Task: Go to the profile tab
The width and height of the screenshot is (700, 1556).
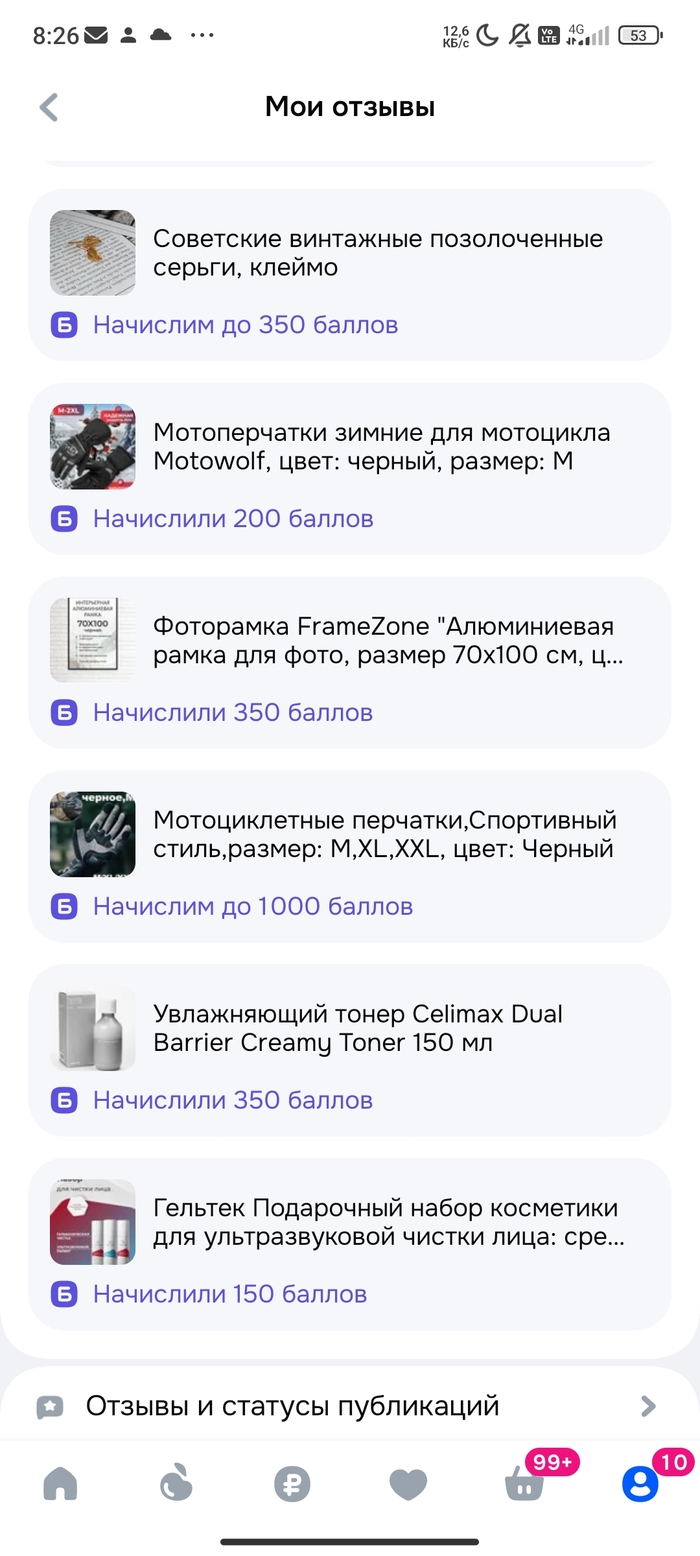Action: [x=640, y=1484]
